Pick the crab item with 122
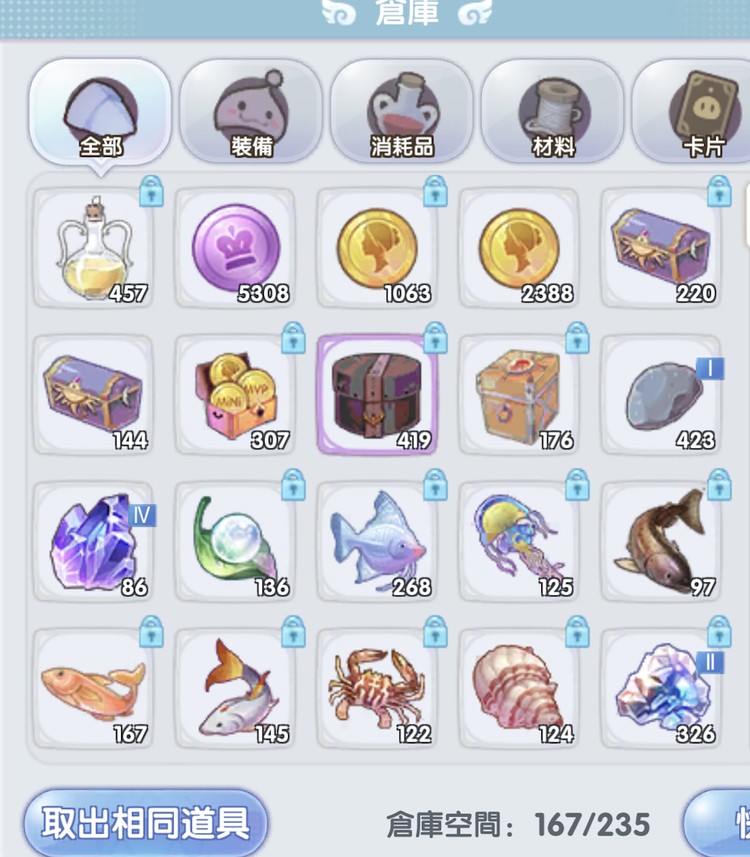This screenshot has width=750, height=857. pyautogui.click(x=377, y=689)
